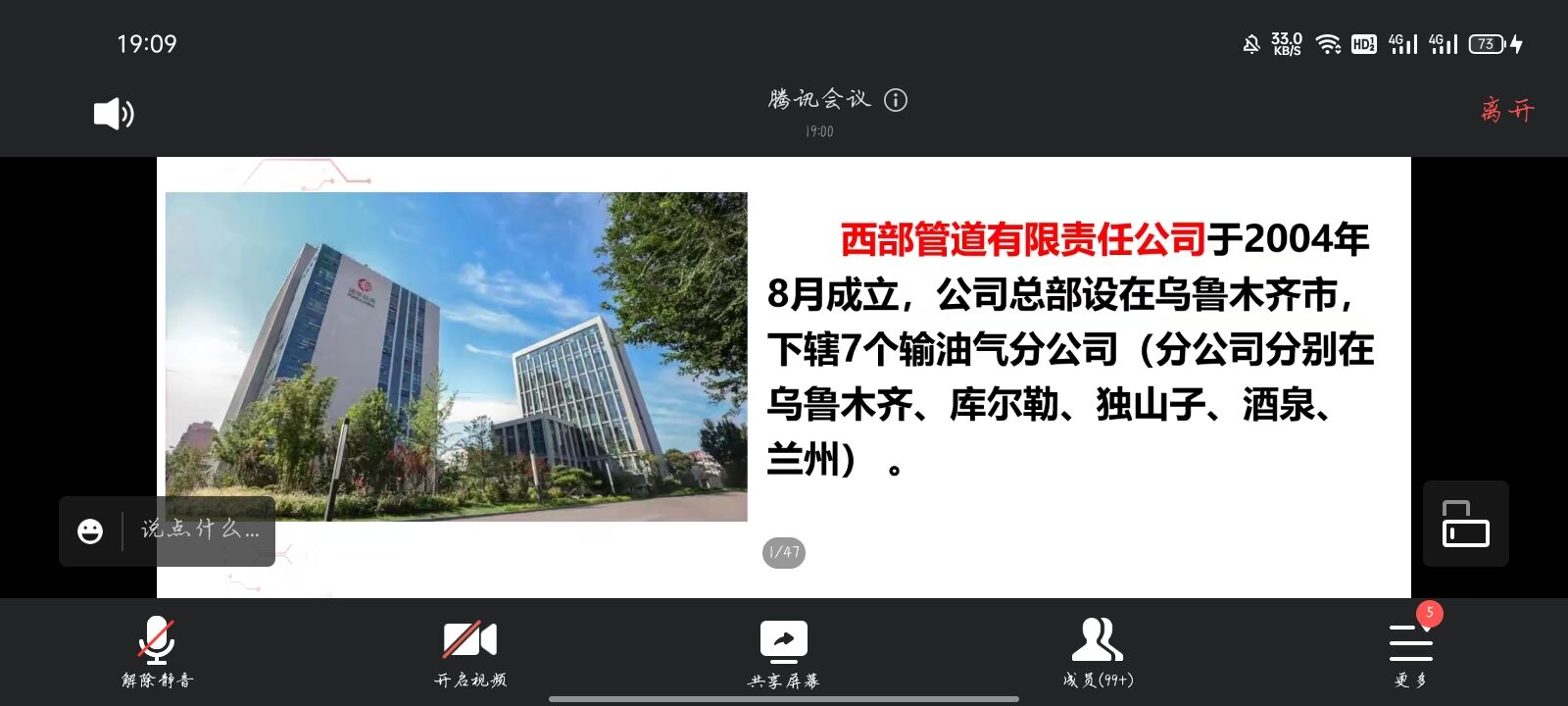This screenshot has width=1568, height=706.
Task: Open meeting info next to 腾讯会议
Action: (x=895, y=100)
